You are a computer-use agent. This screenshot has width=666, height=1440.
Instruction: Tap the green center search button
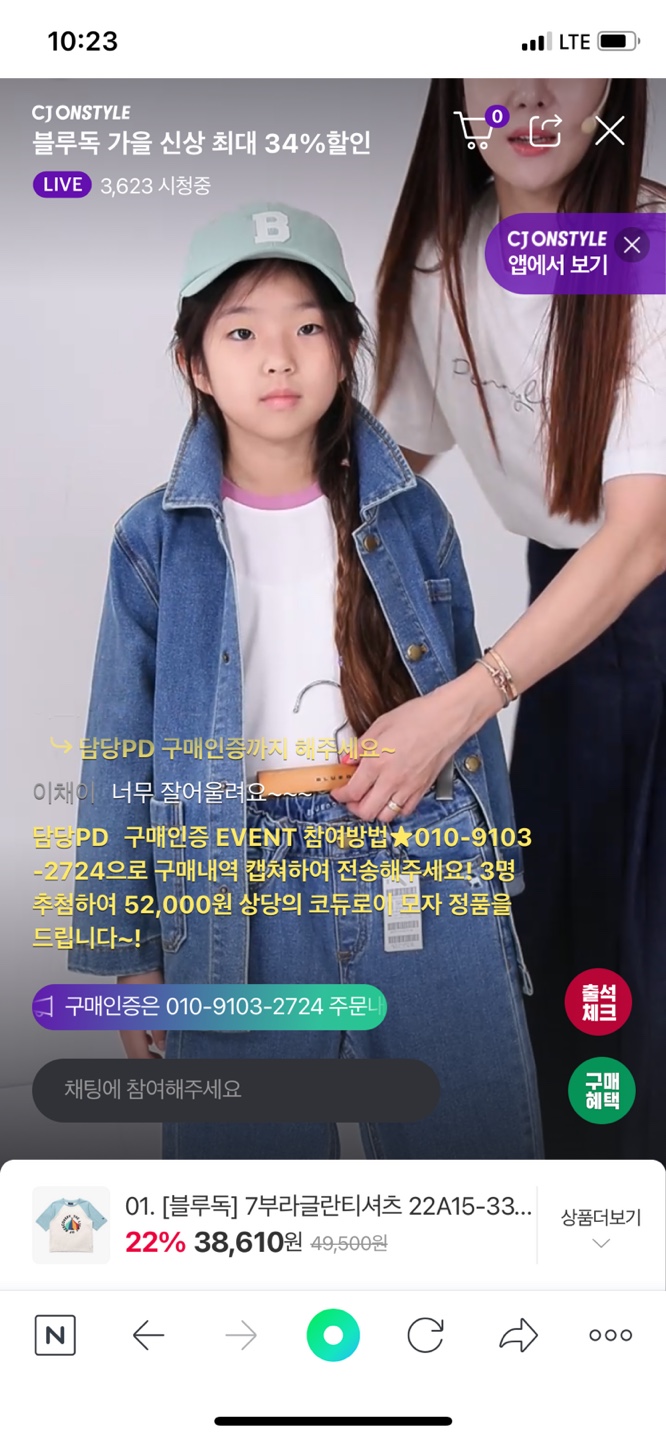click(x=333, y=1335)
